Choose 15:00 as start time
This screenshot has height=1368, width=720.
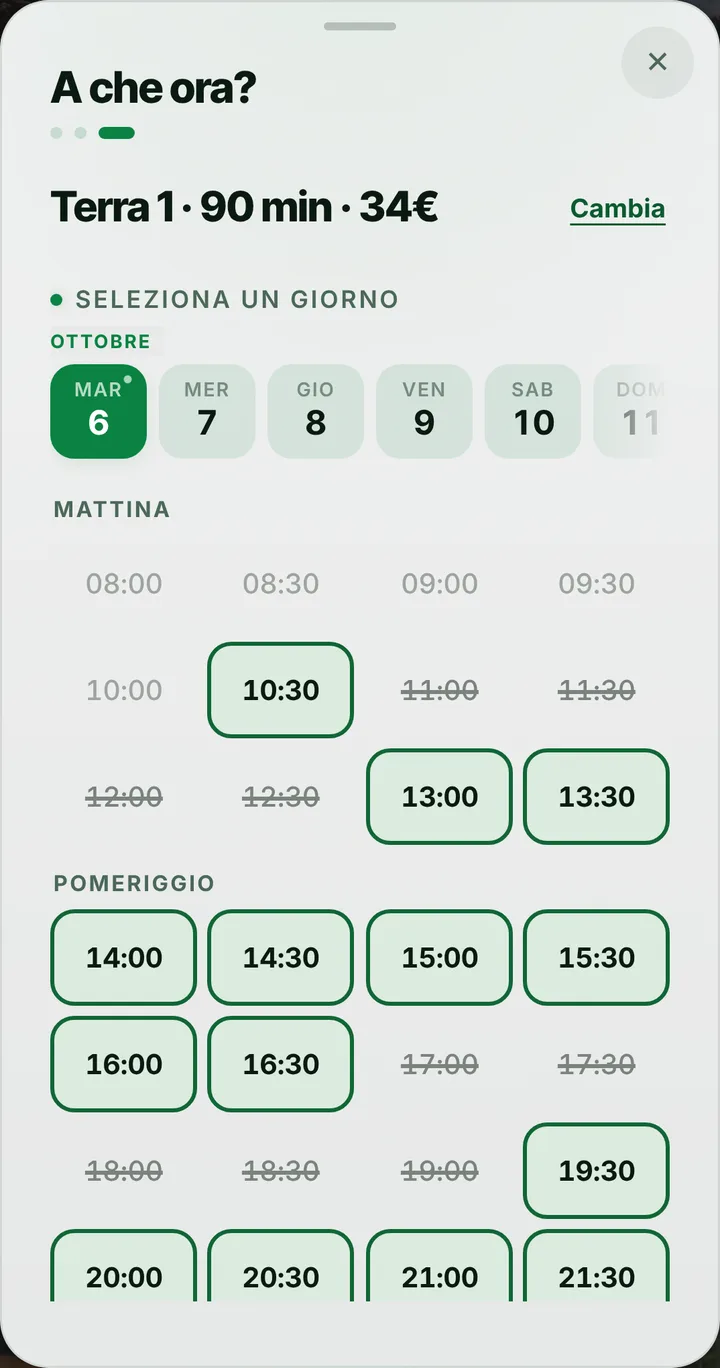(x=440, y=957)
